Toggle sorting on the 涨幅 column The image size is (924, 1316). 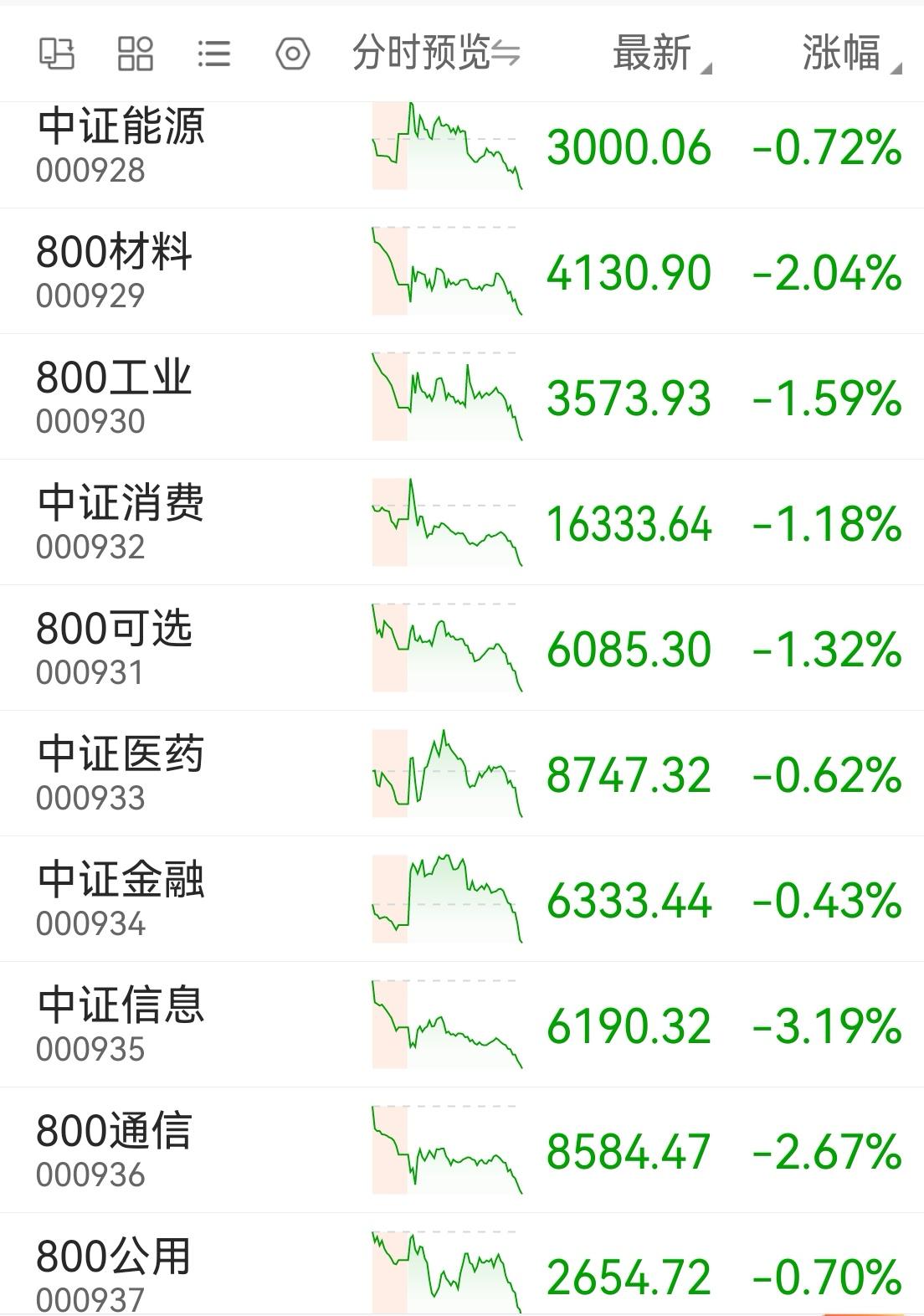[x=841, y=53]
